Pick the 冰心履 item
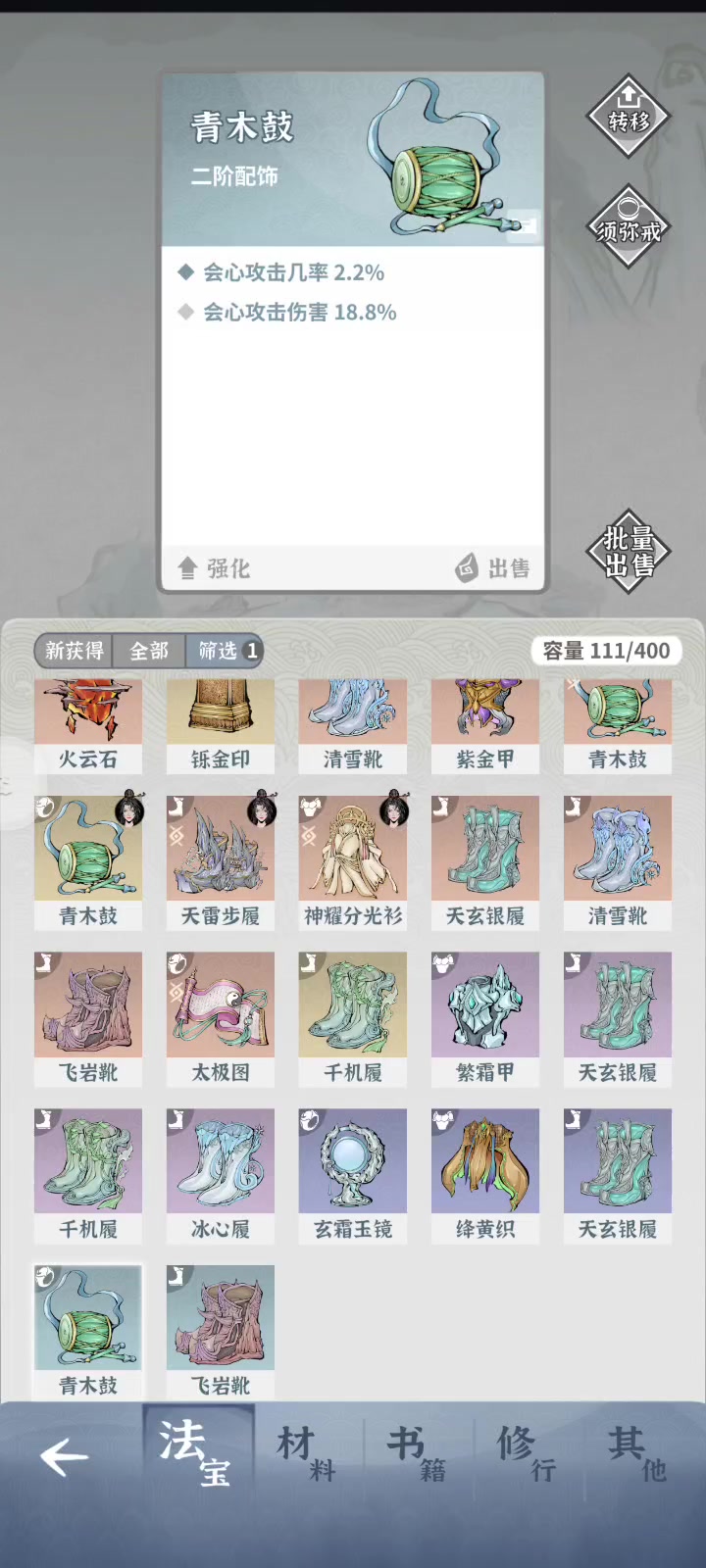The width and height of the screenshot is (706, 1568). [221, 1176]
